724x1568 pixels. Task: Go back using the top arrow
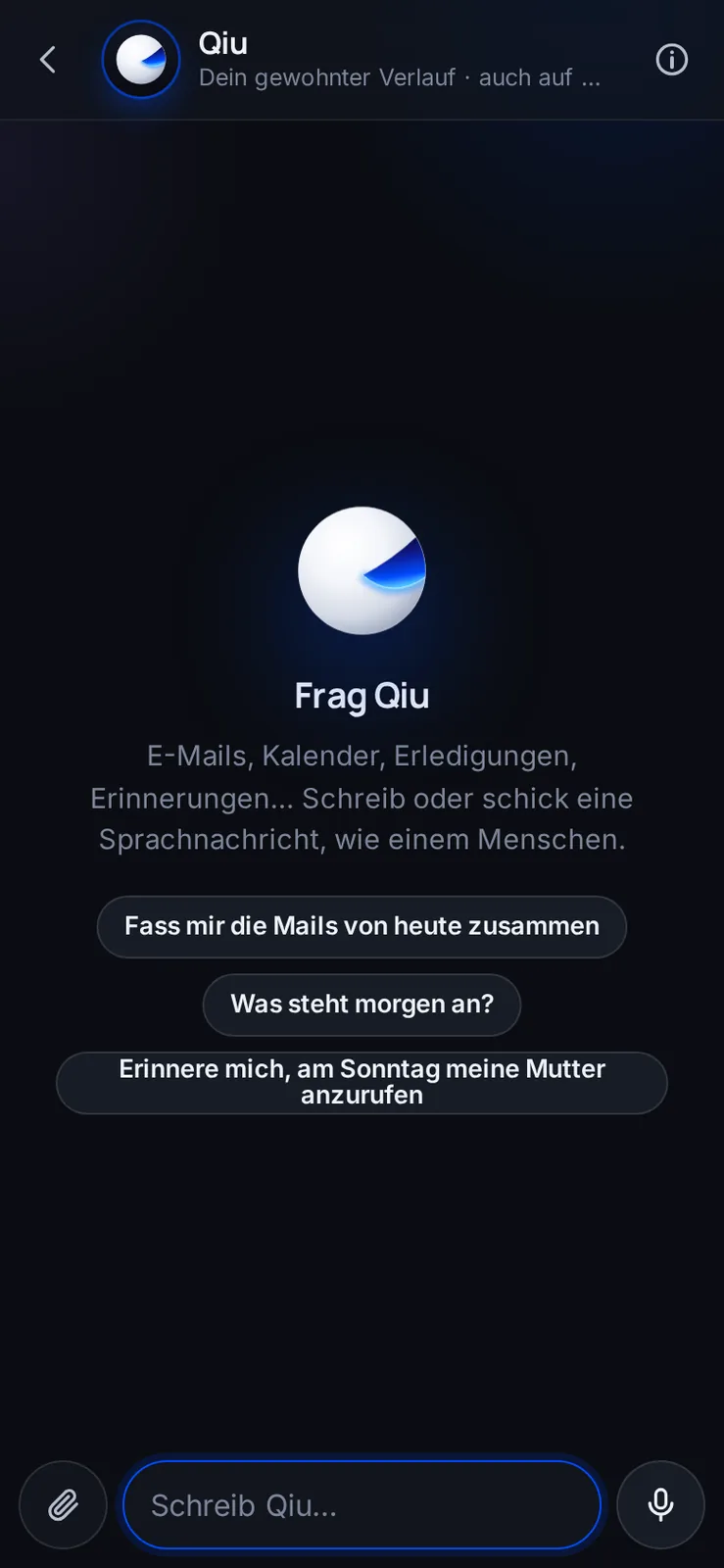47,60
